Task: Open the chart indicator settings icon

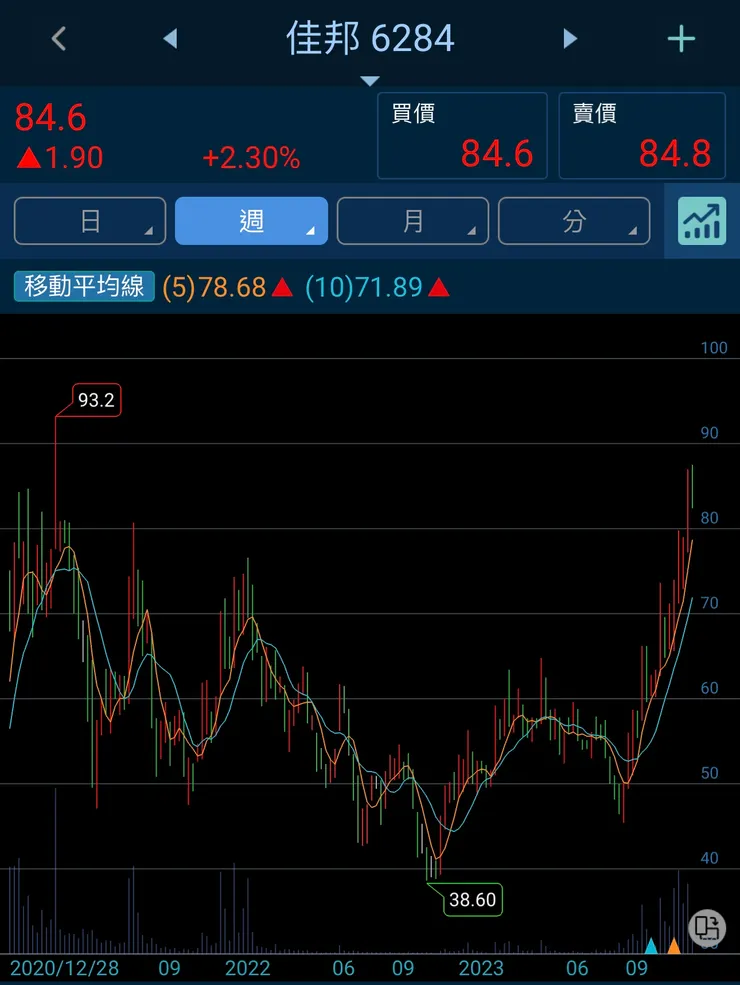Action: [701, 221]
